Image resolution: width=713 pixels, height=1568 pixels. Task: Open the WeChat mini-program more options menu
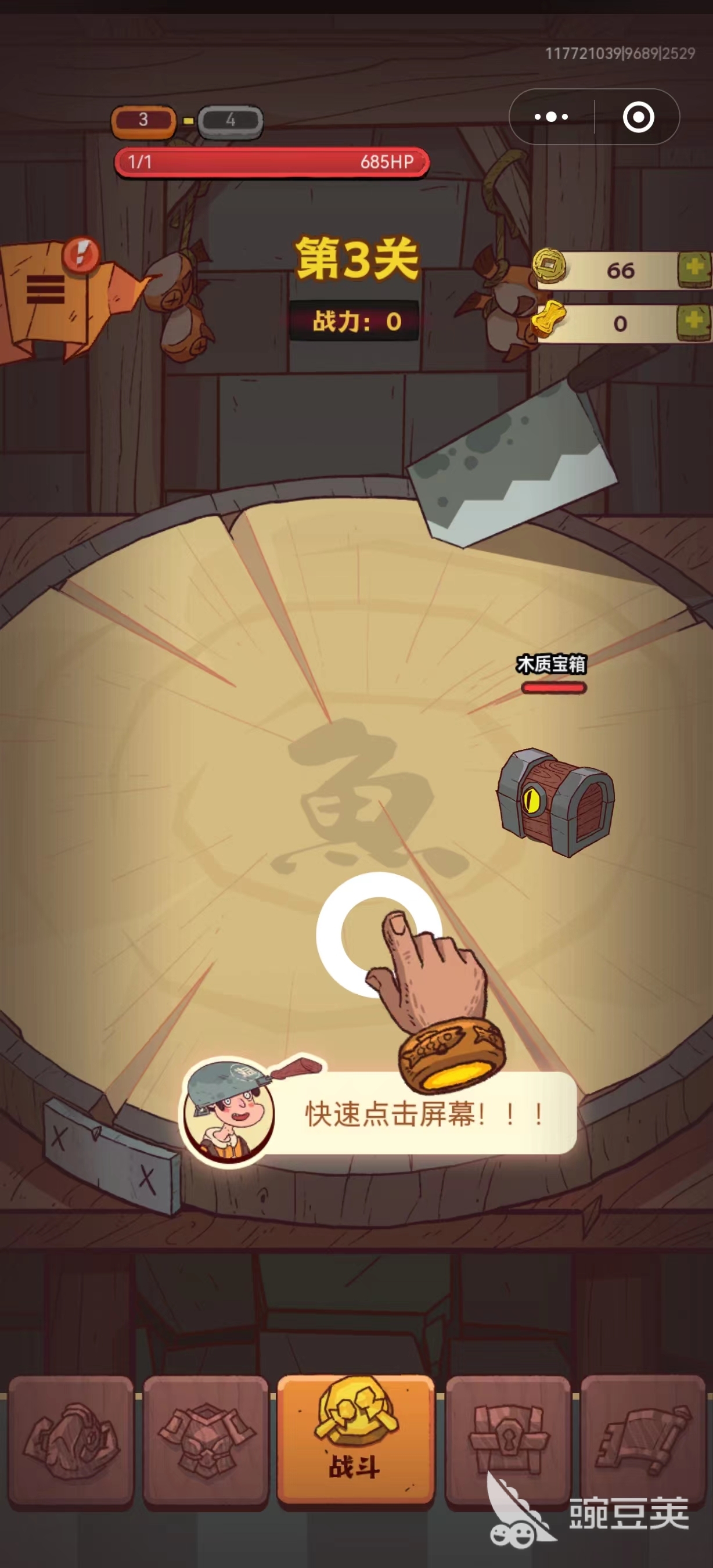coord(551,116)
